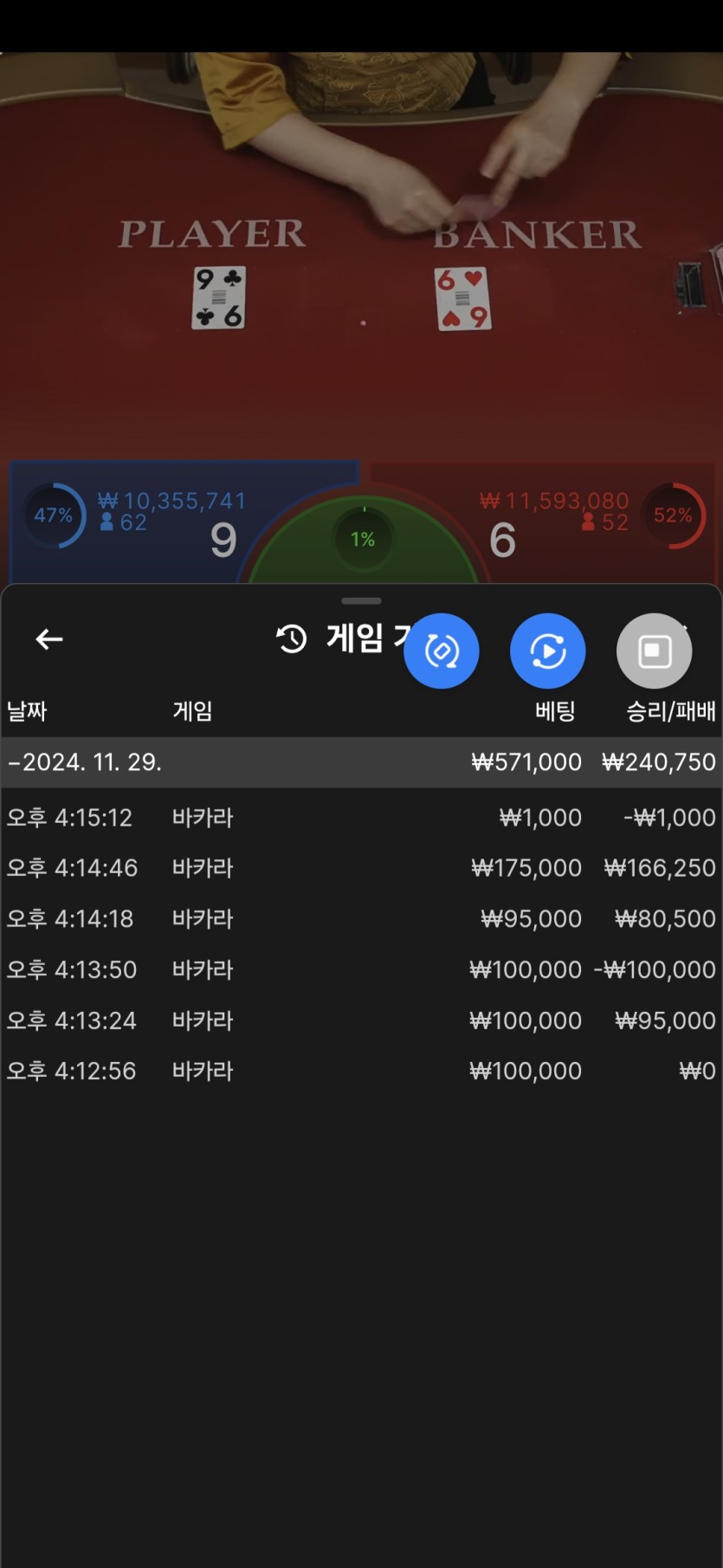Open the 오후 4:15:12 baccarat round
Image resolution: width=723 pixels, height=1568 pixels.
point(361,817)
